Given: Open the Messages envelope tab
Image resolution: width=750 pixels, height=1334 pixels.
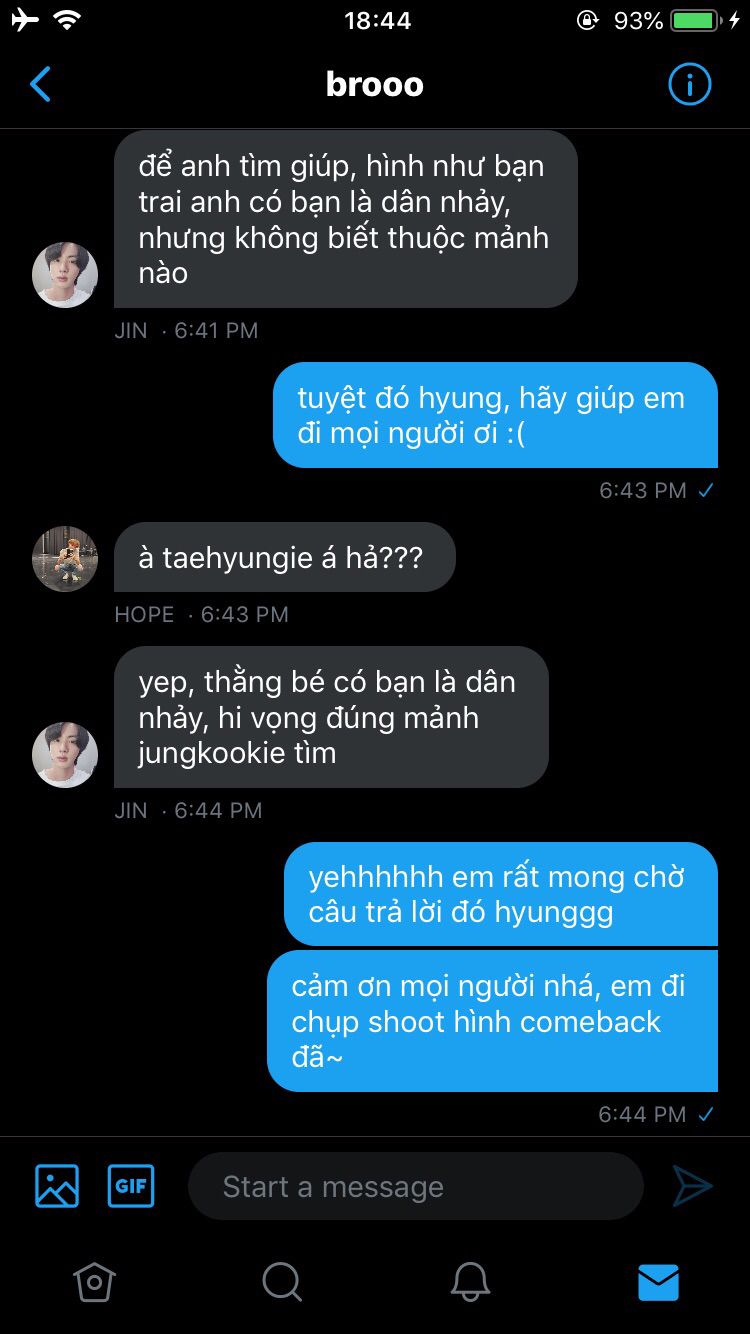Looking at the screenshot, I should 658,1281.
